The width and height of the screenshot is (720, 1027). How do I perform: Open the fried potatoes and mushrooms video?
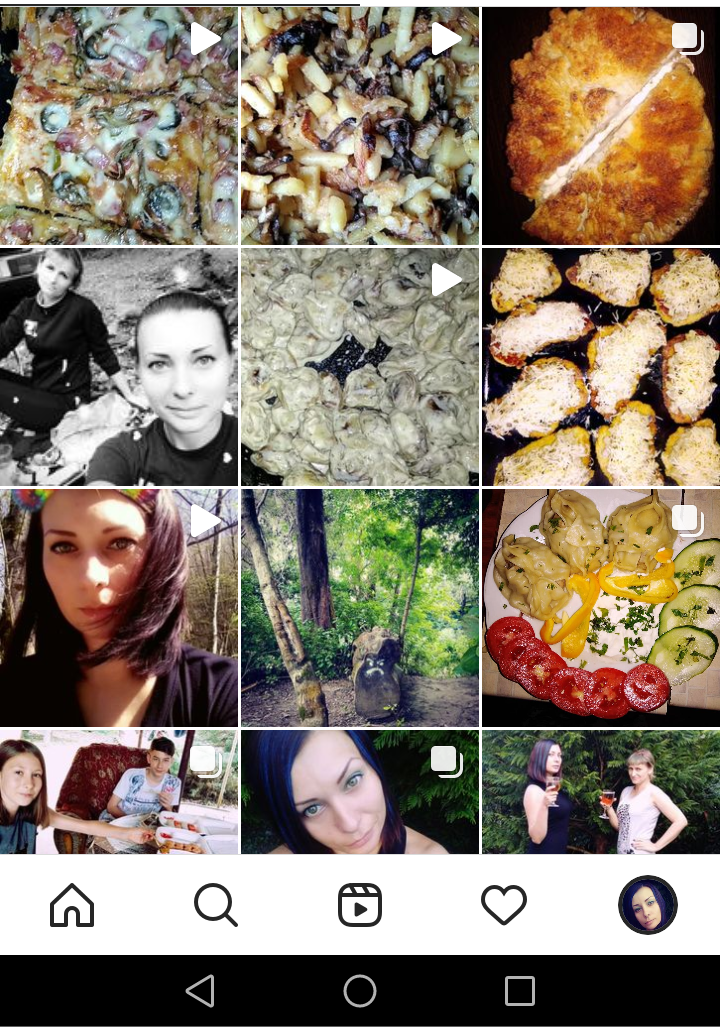pos(360,125)
